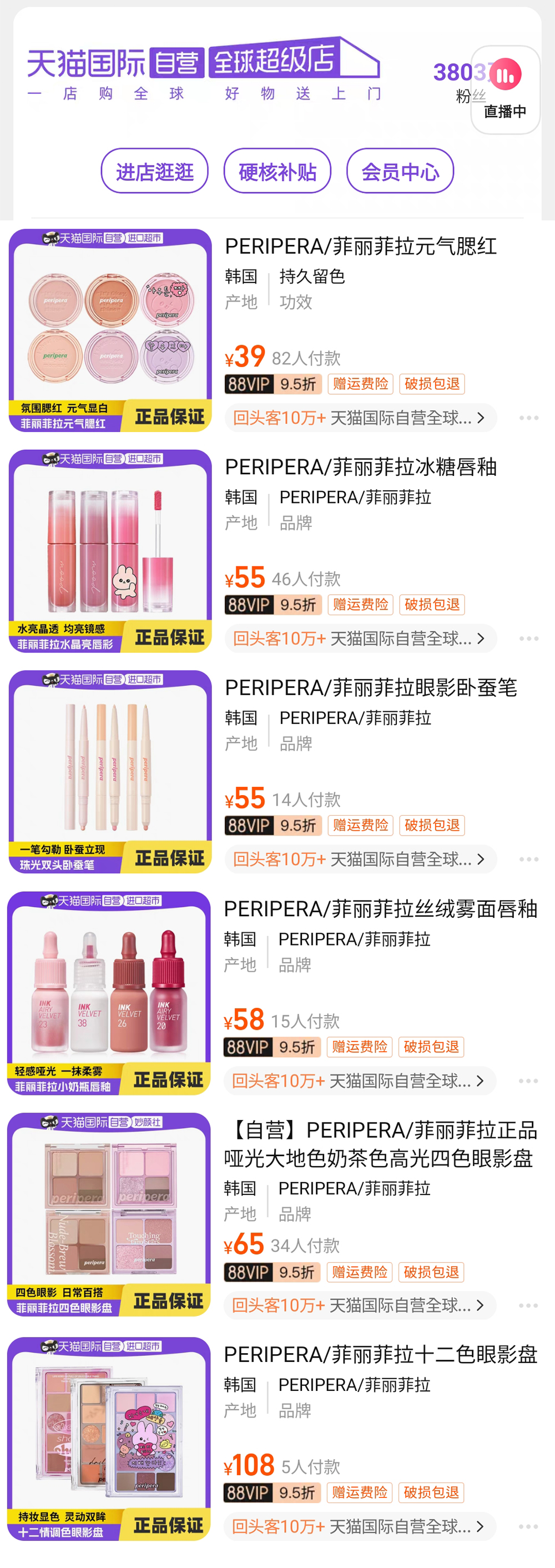Open more options for 元气腮红 item

point(528,418)
